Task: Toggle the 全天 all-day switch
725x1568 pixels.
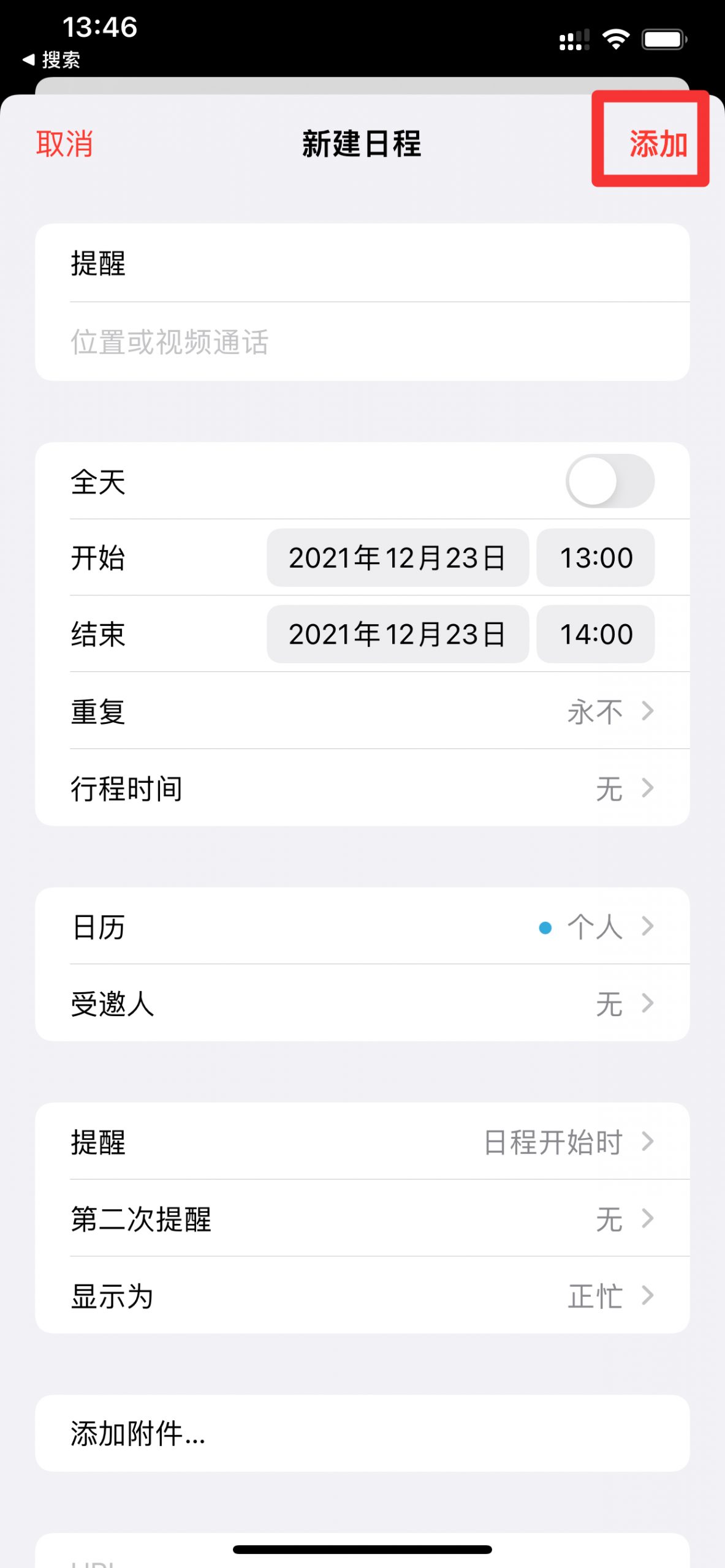Action: (x=610, y=481)
